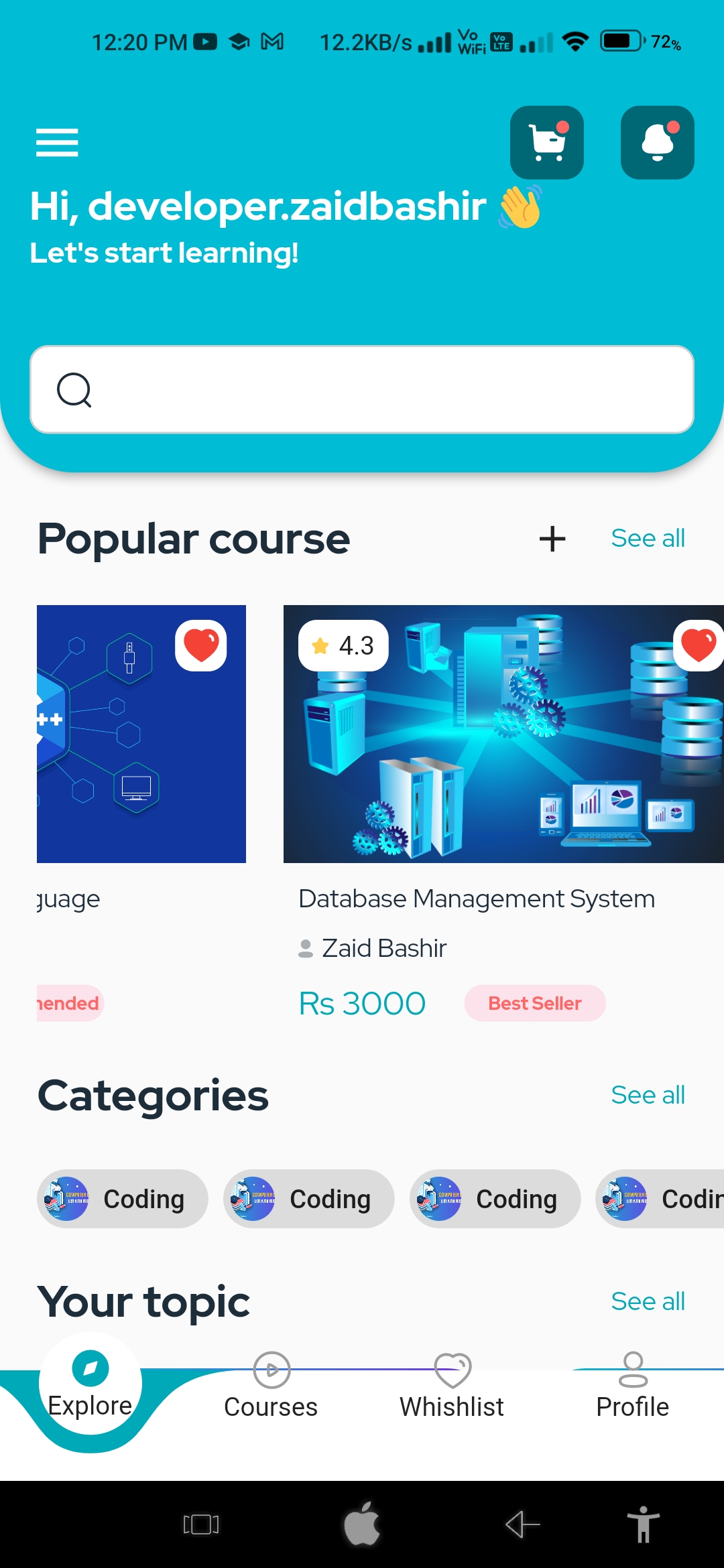This screenshot has width=724, height=1568.
Task: Switch to the Courses tab
Action: pos(271,1387)
